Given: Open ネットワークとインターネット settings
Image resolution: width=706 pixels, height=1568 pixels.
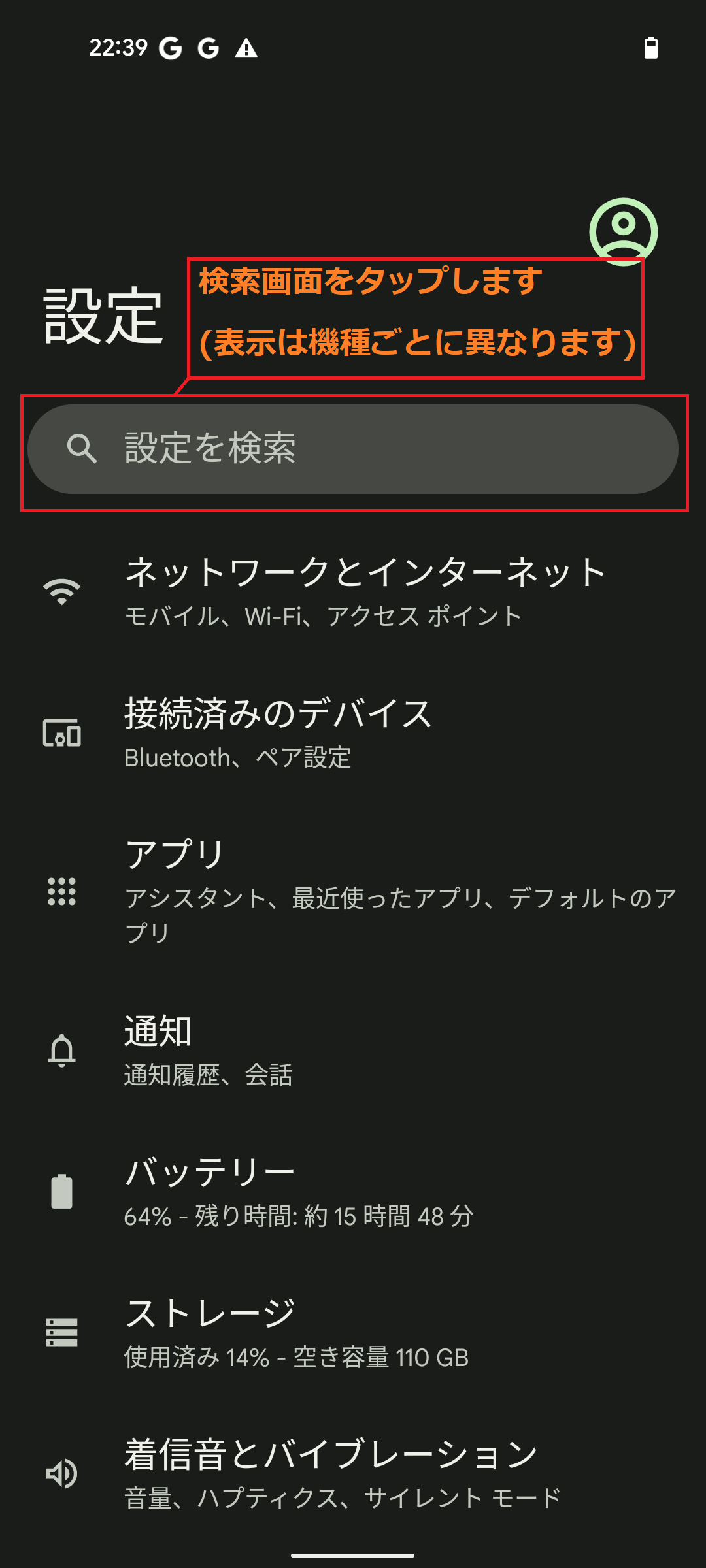Looking at the screenshot, I should coord(353,591).
